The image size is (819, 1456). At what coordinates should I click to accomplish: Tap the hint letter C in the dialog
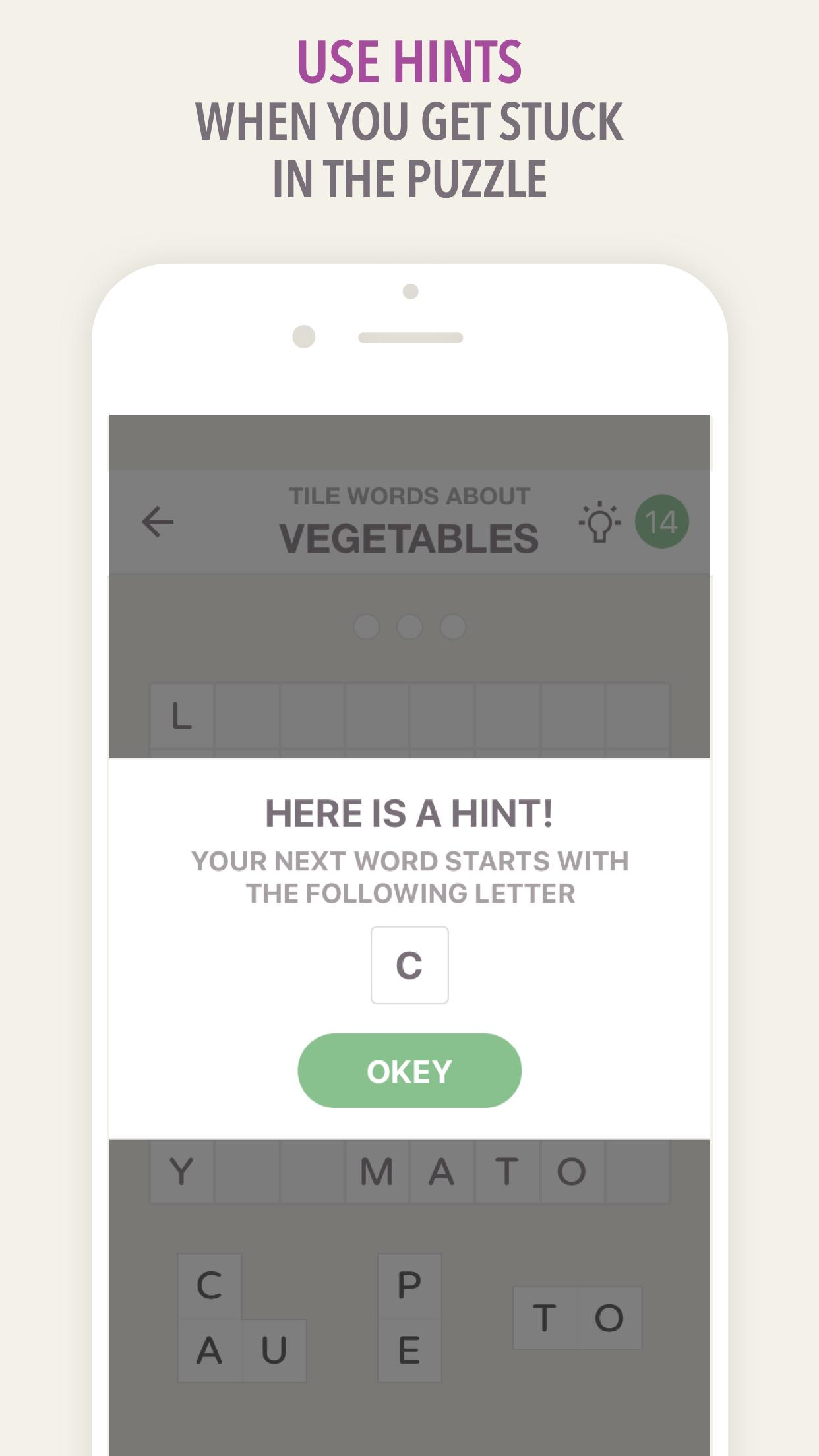pos(409,965)
